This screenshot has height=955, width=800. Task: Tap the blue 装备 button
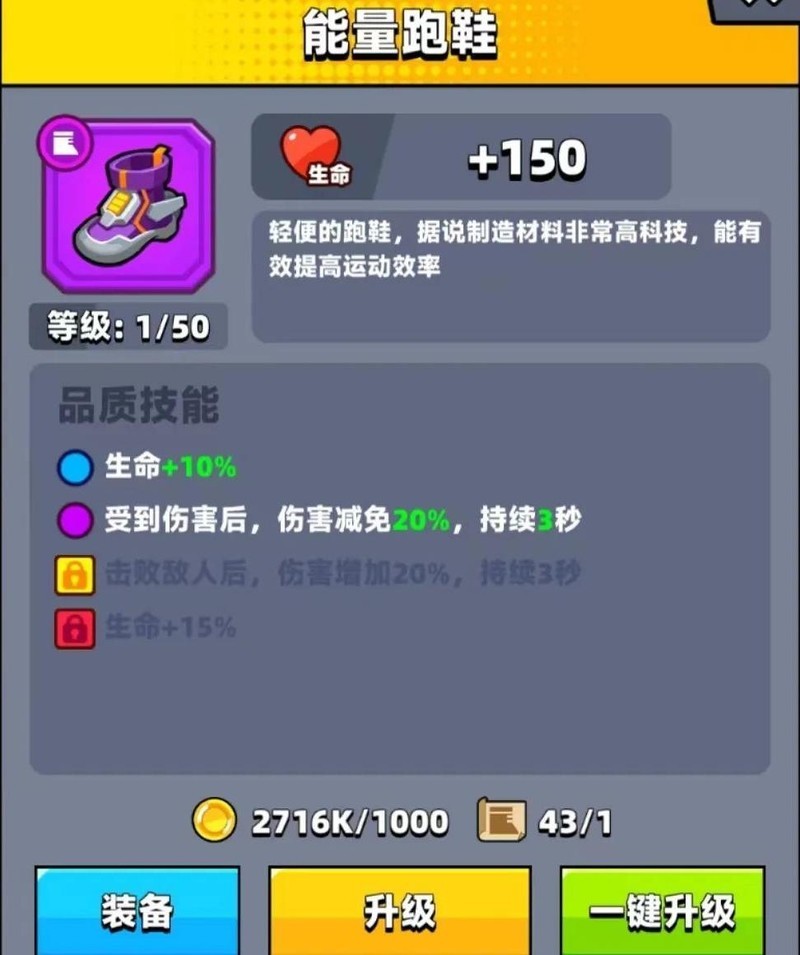[137, 911]
